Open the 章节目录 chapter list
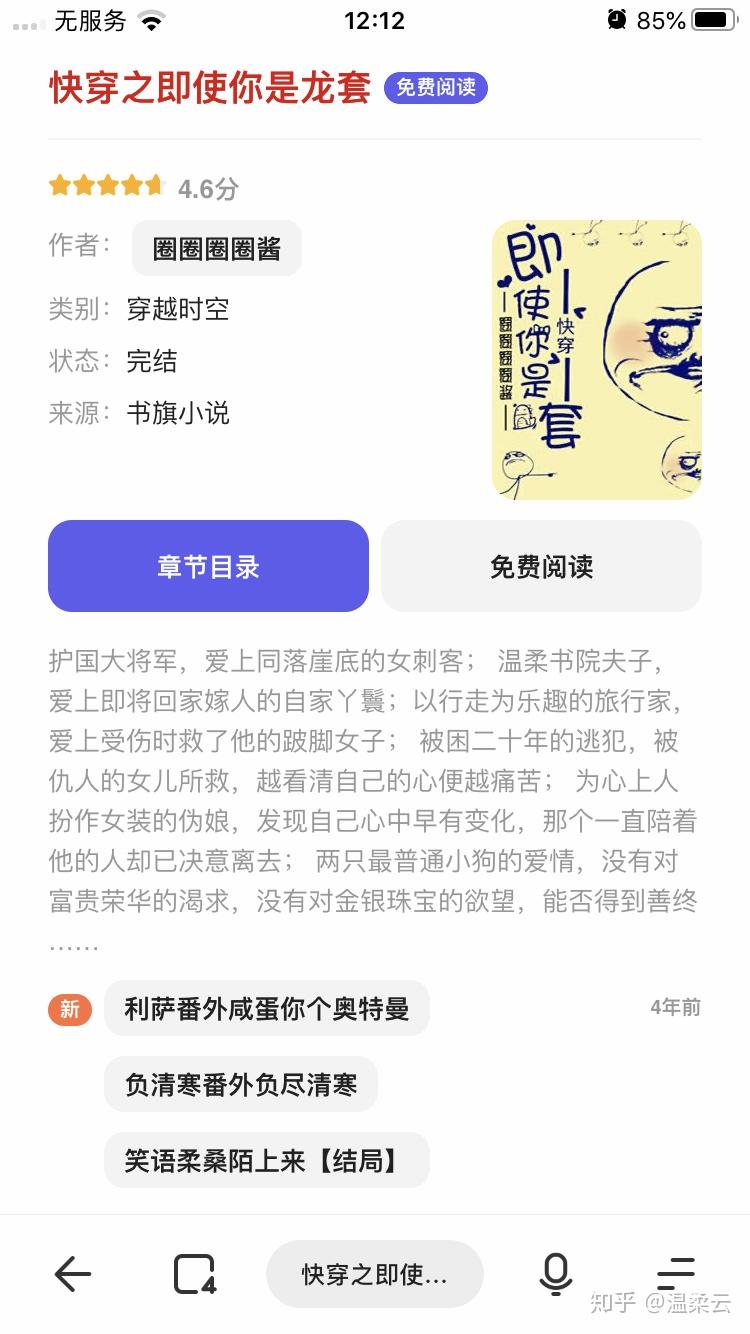The width and height of the screenshot is (750, 1334). point(208,566)
